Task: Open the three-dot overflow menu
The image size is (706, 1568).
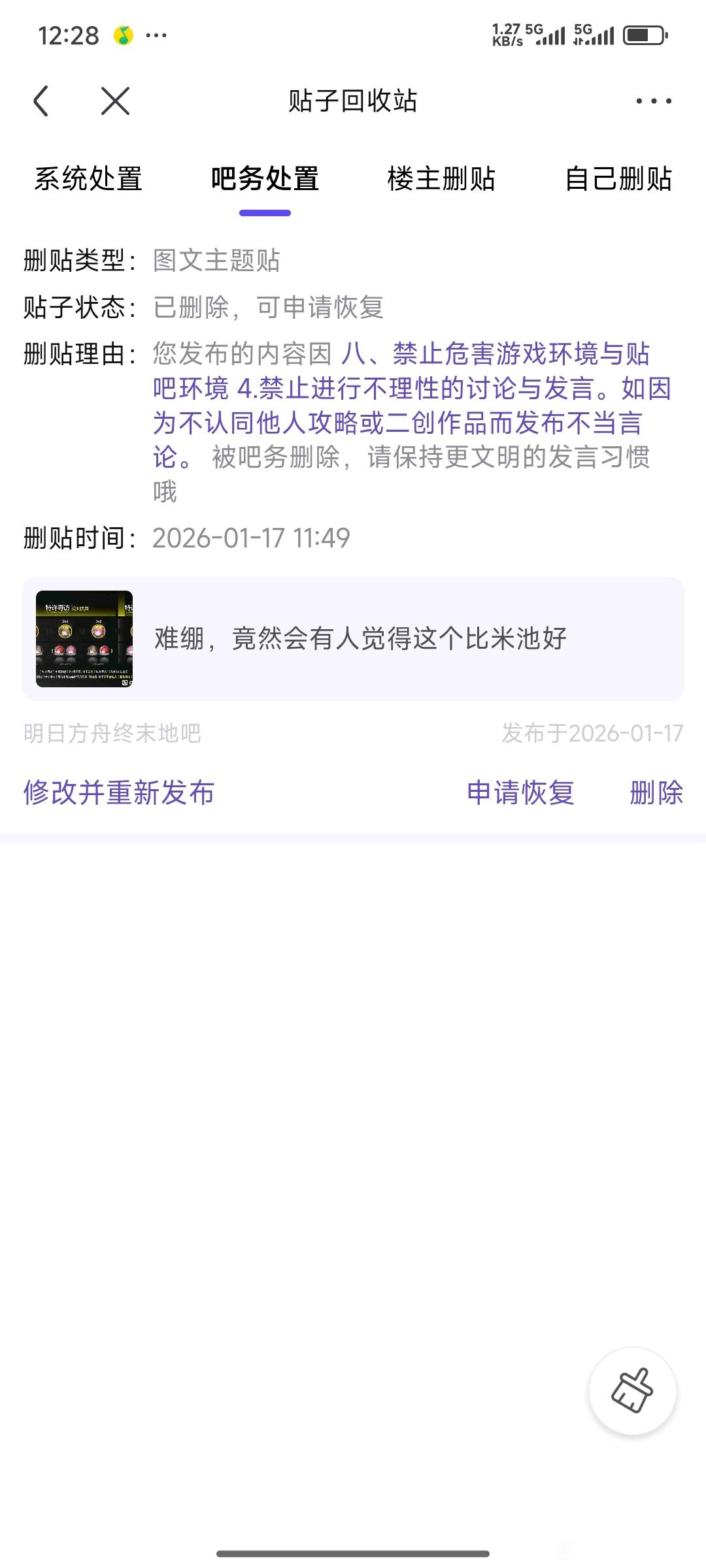Action: [x=653, y=101]
